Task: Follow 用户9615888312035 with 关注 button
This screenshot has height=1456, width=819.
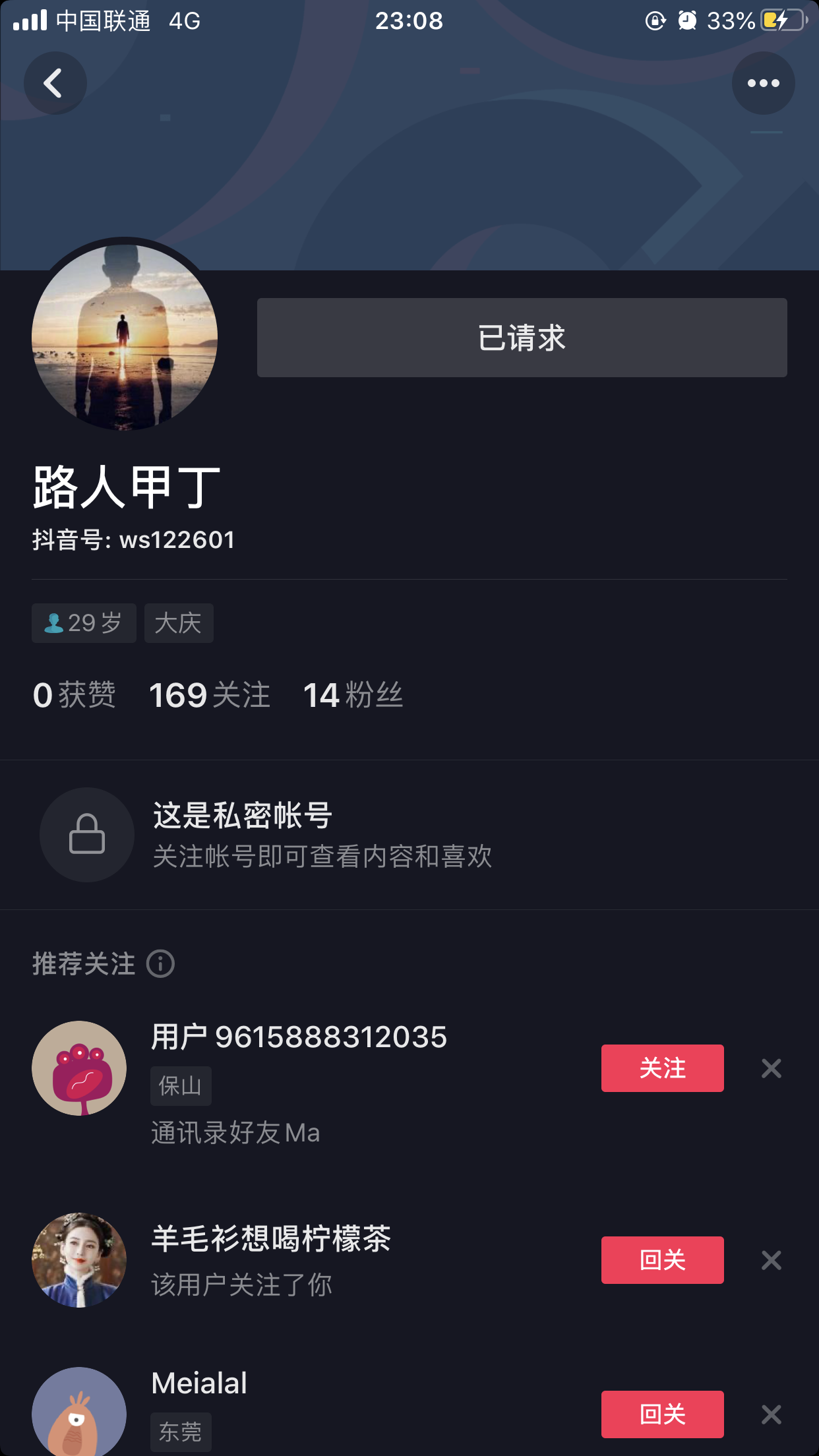Action: tap(662, 1068)
